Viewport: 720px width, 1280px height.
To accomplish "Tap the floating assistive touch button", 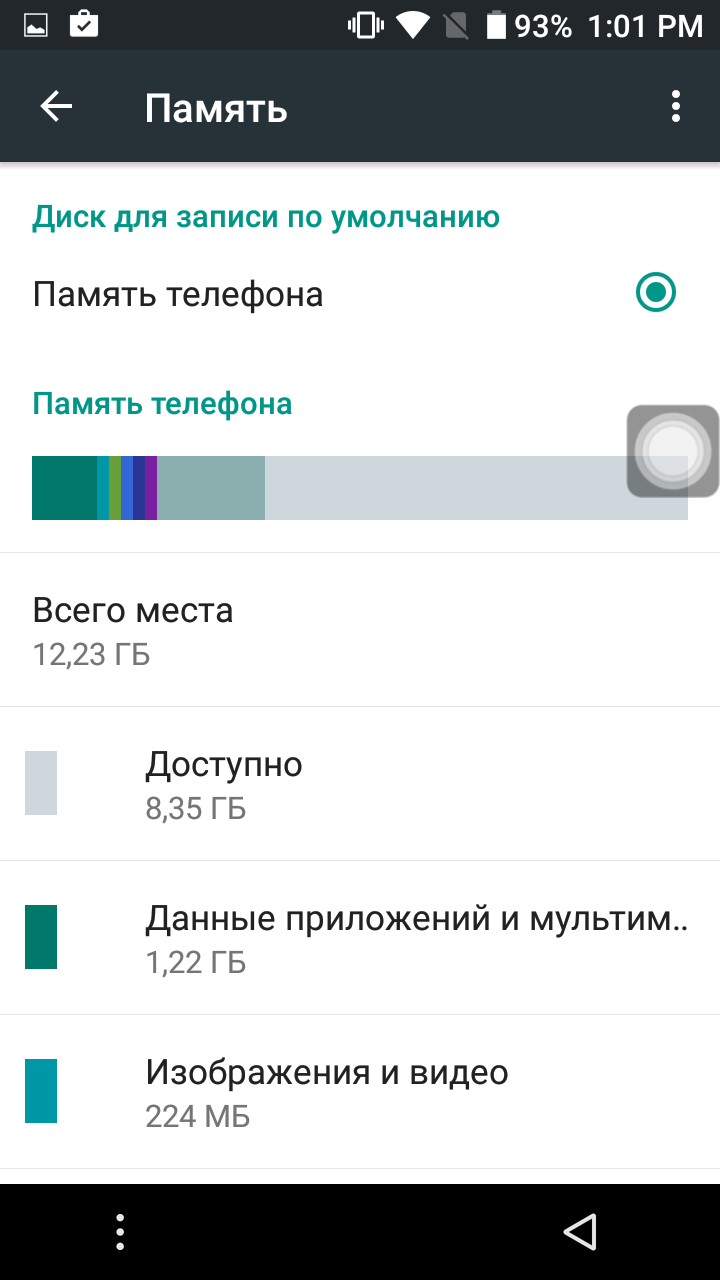I will [673, 451].
